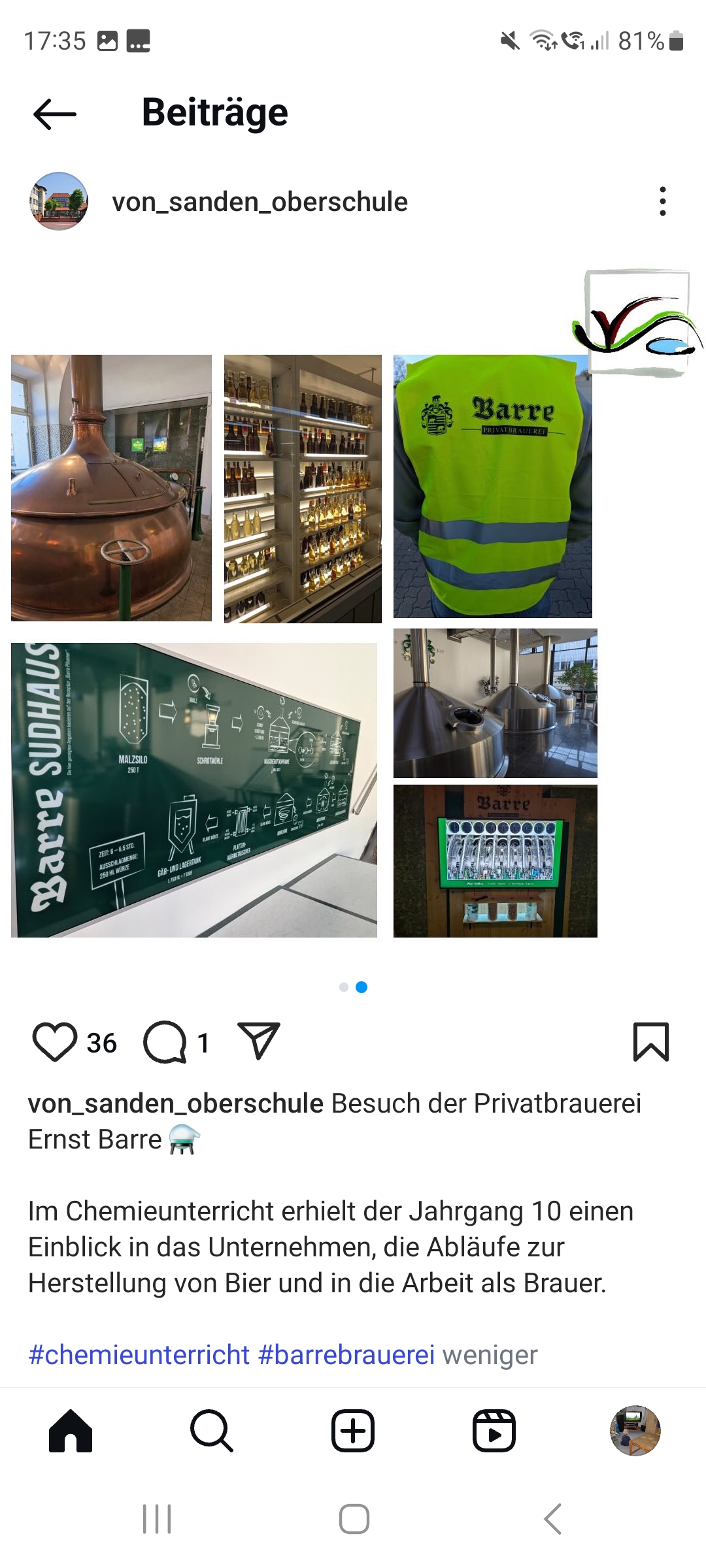Tap the von_sanden_oberschule profile picture

click(x=59, y=201)
